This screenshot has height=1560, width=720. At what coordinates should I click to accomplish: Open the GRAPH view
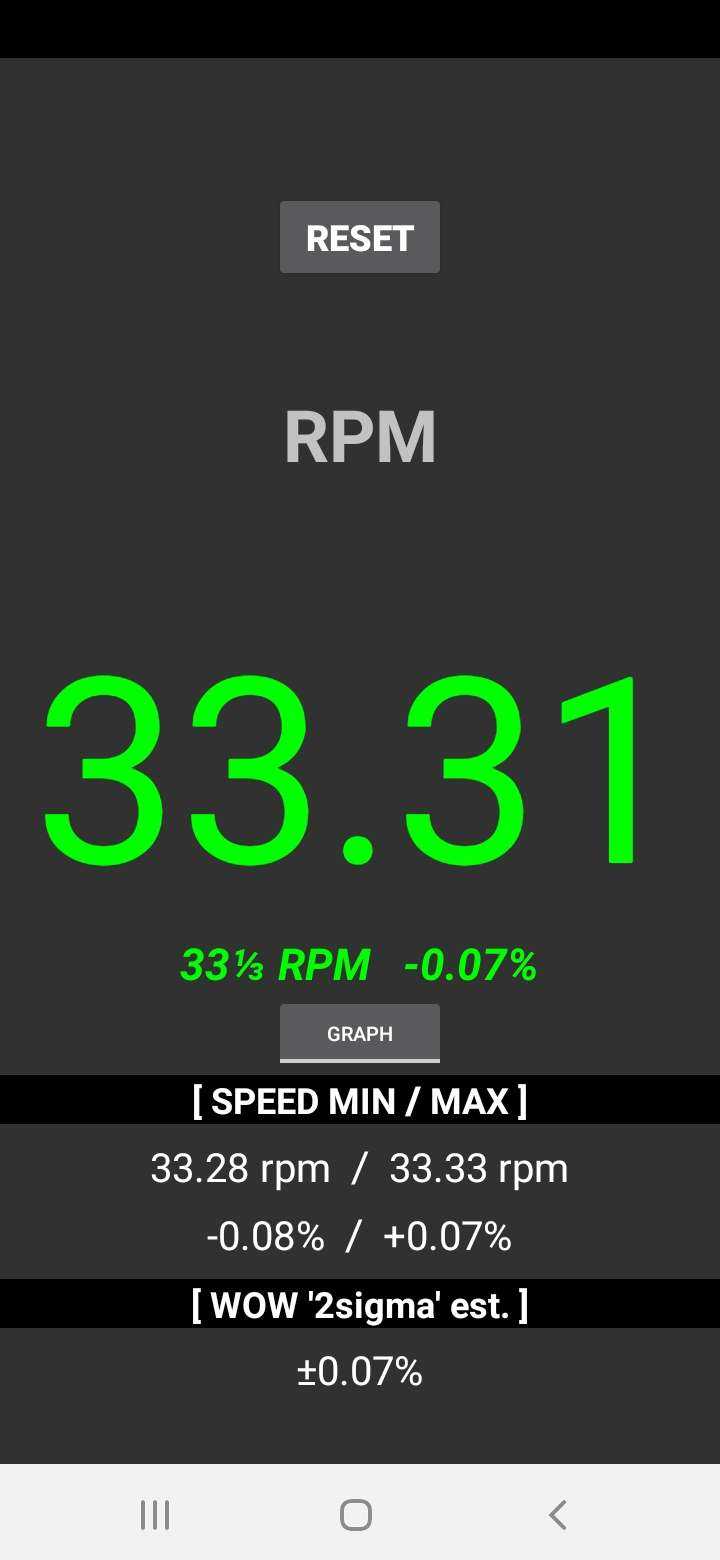click(x=360, y=1033)
